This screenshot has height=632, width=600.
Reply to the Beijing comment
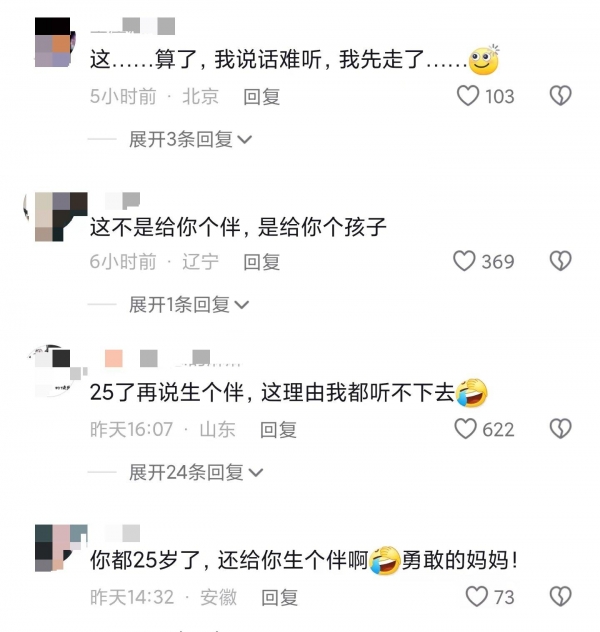point(262,96)
